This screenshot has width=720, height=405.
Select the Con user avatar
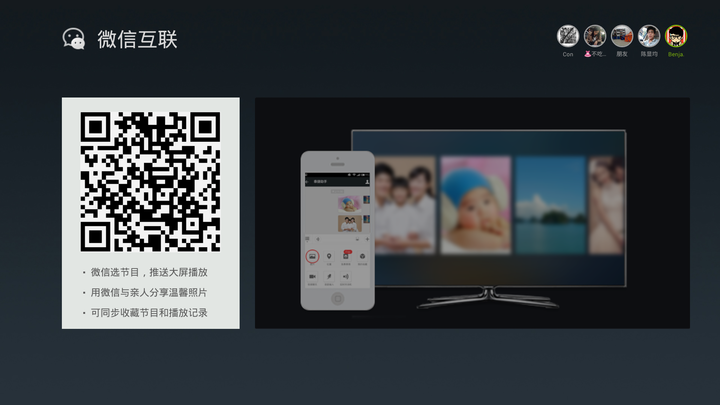[568, 37]
